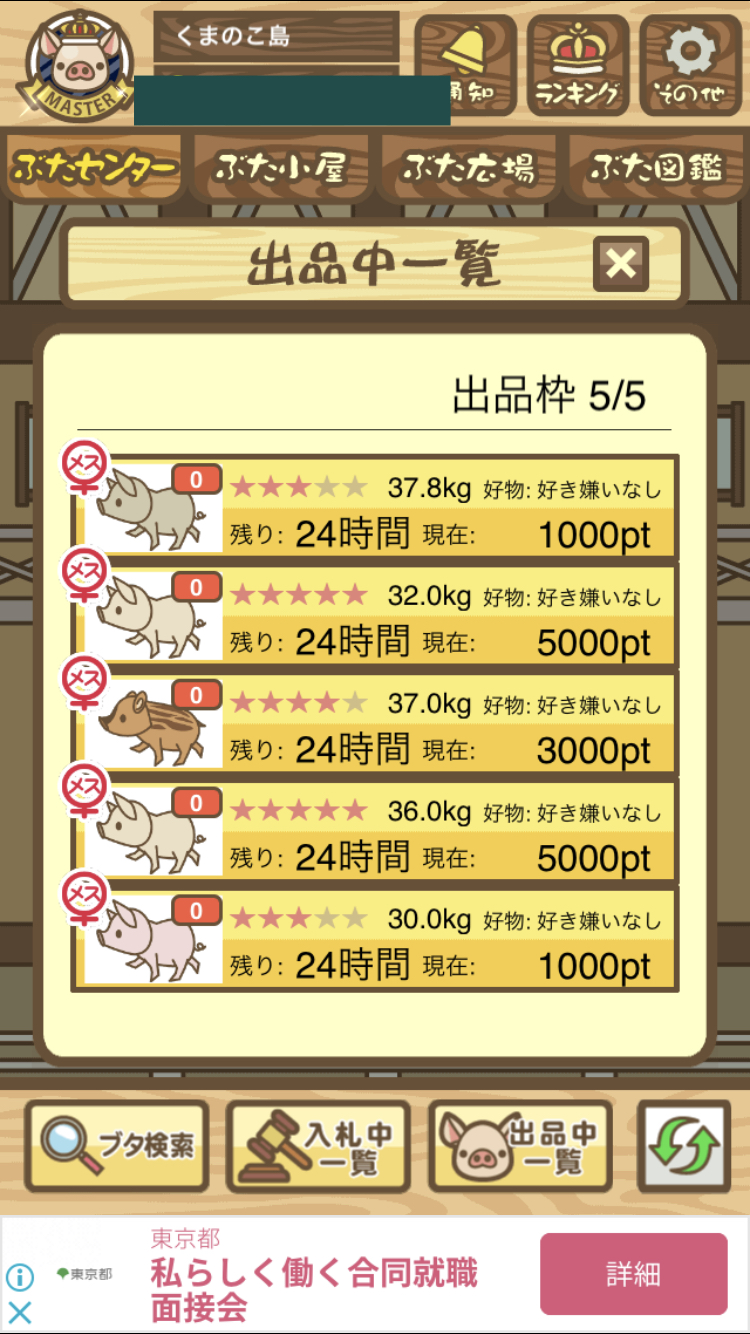
Task: Open the 出品中一覧 button at the bottom
Action: click(x=521, y=1146)
